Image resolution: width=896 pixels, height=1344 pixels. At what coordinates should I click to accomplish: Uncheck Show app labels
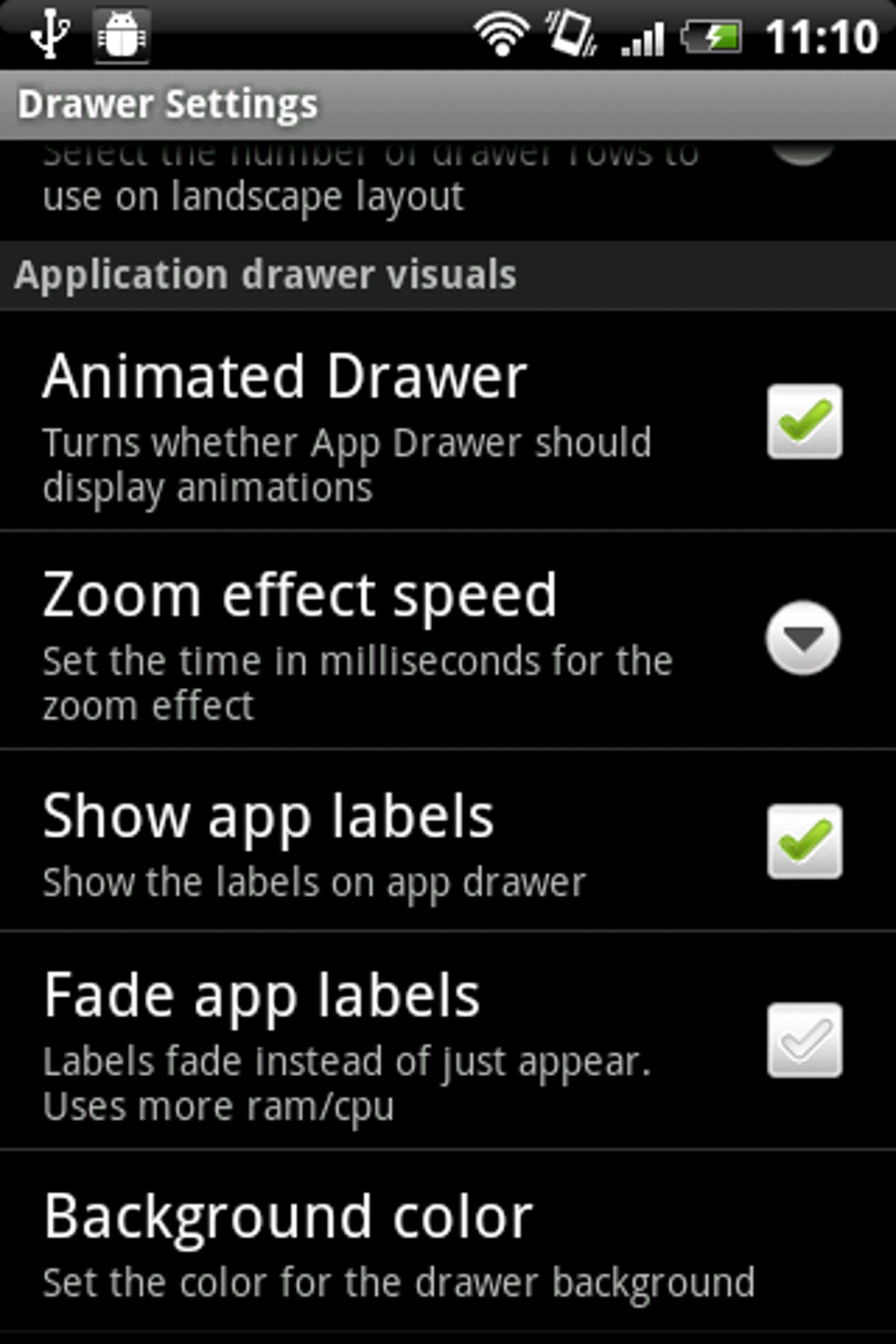point(804,842)
